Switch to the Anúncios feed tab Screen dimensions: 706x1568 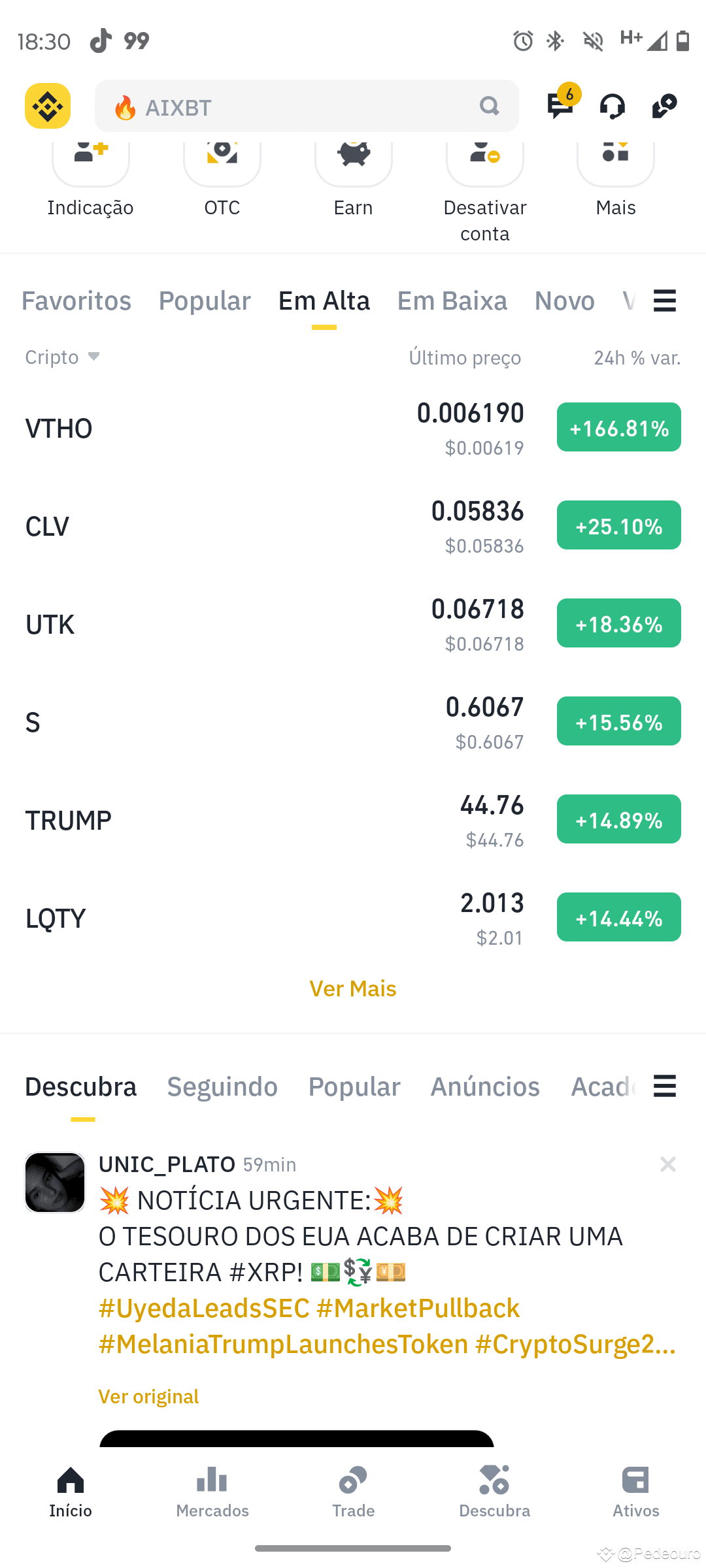click(485, 1087)
